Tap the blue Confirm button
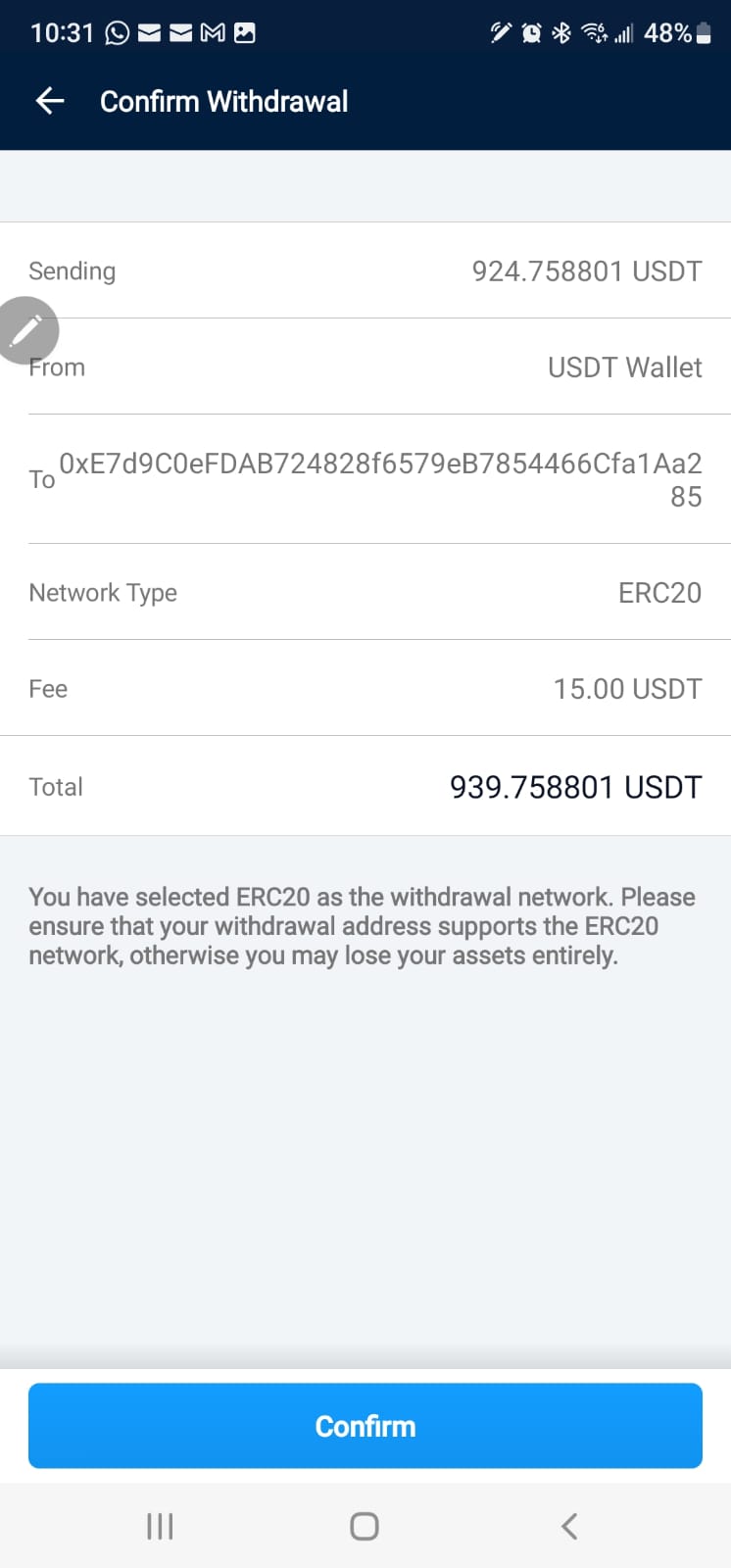 [365, 1425]
